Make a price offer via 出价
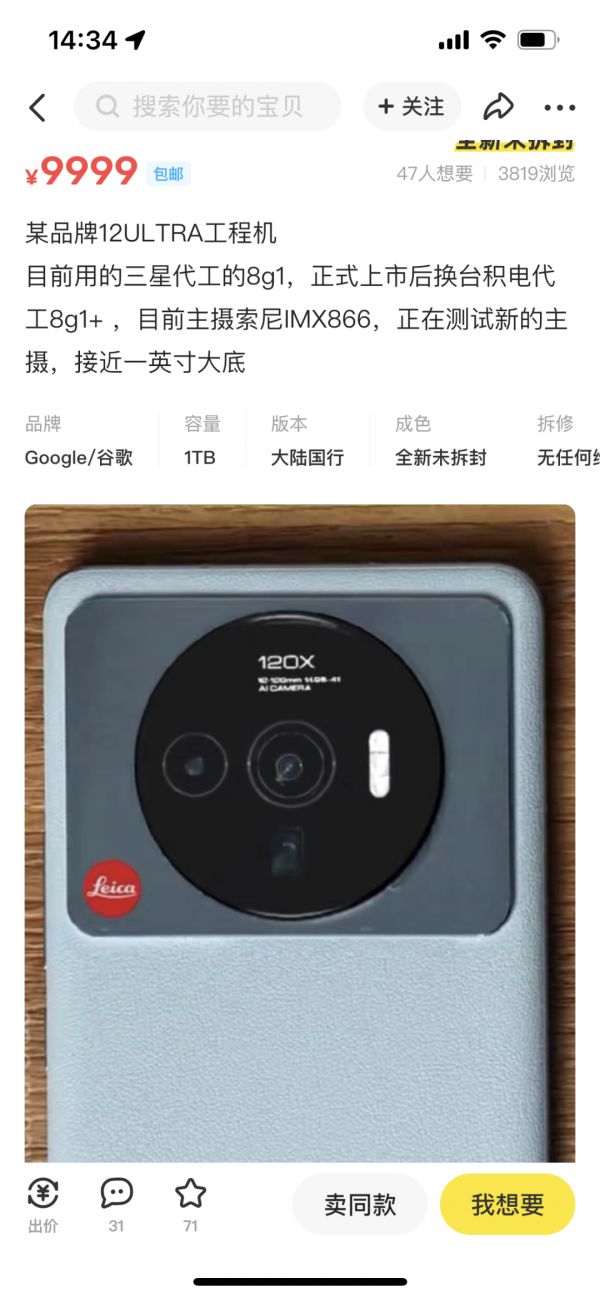 pyautogui.click(x=43, y=1203)
